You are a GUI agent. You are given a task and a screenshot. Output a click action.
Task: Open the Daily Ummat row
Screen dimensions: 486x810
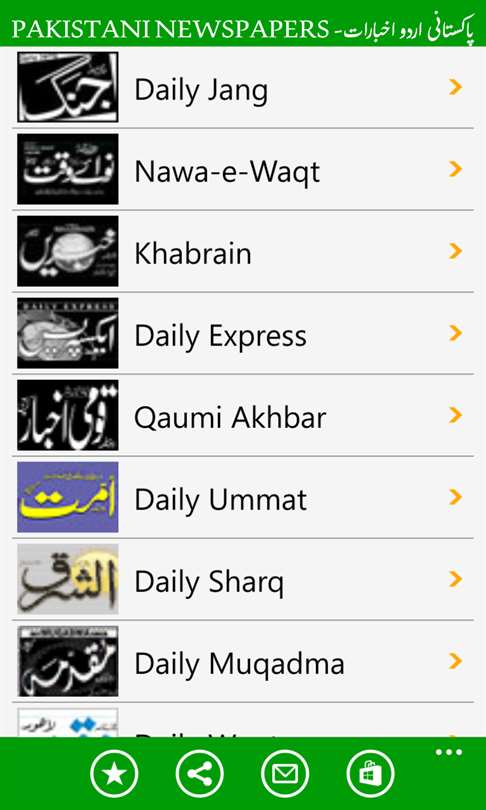(243, 497)
